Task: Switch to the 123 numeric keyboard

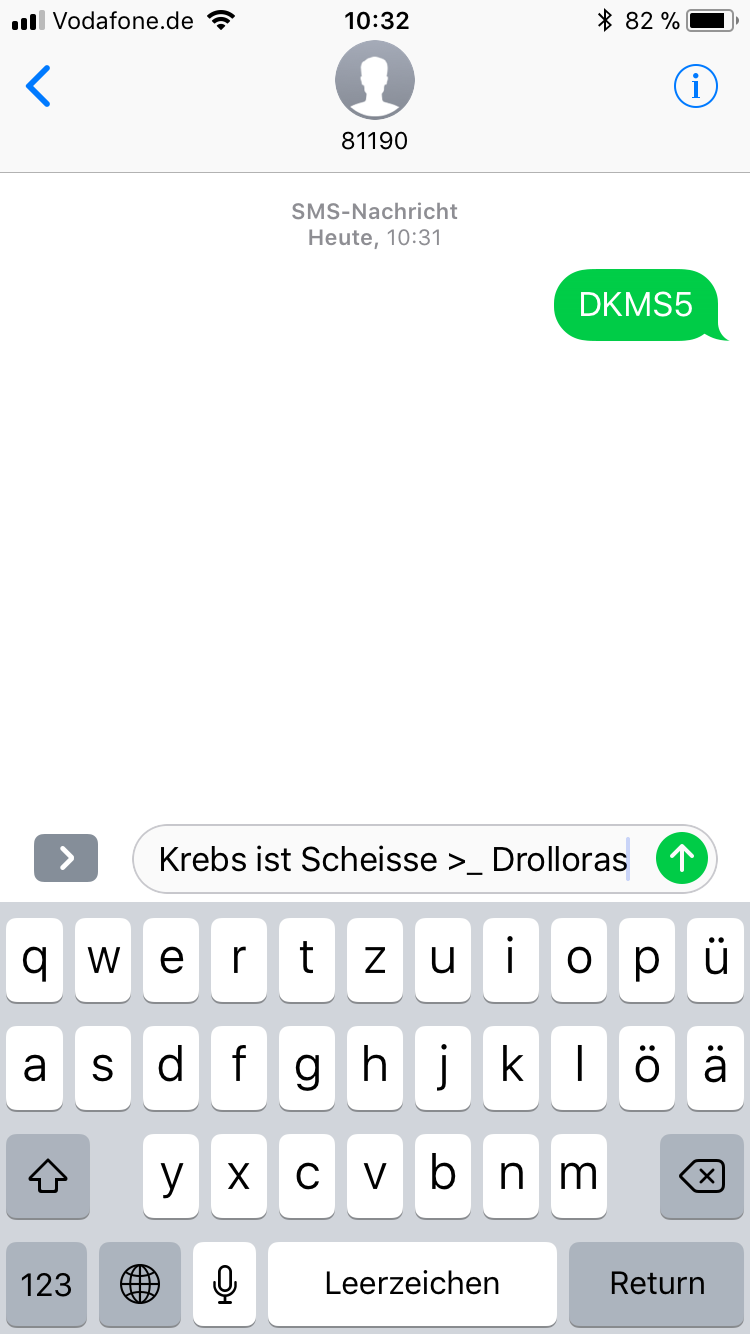Action: click(x=47, y=1284)
